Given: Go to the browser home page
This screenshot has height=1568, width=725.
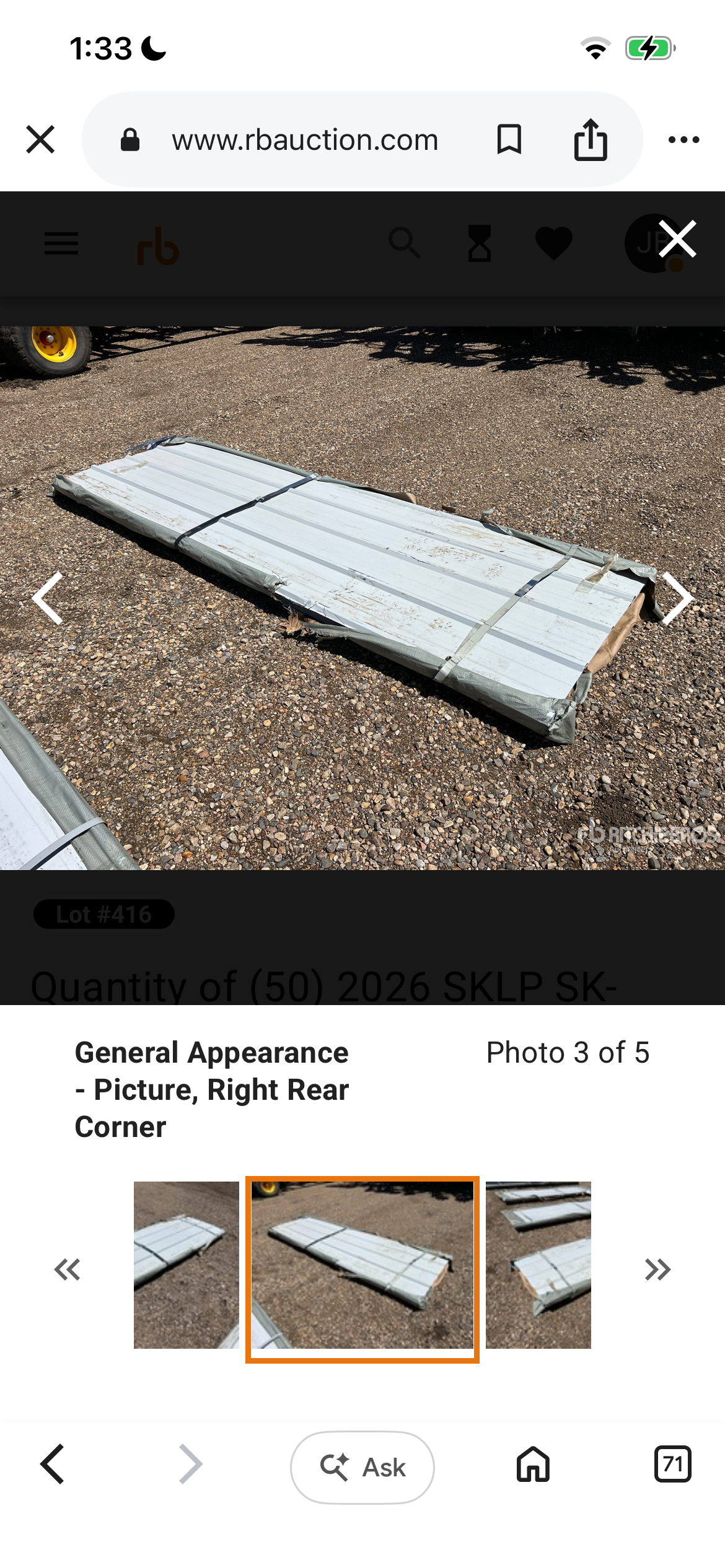Looking at the screenshot, I should (x=534, y=1465).
